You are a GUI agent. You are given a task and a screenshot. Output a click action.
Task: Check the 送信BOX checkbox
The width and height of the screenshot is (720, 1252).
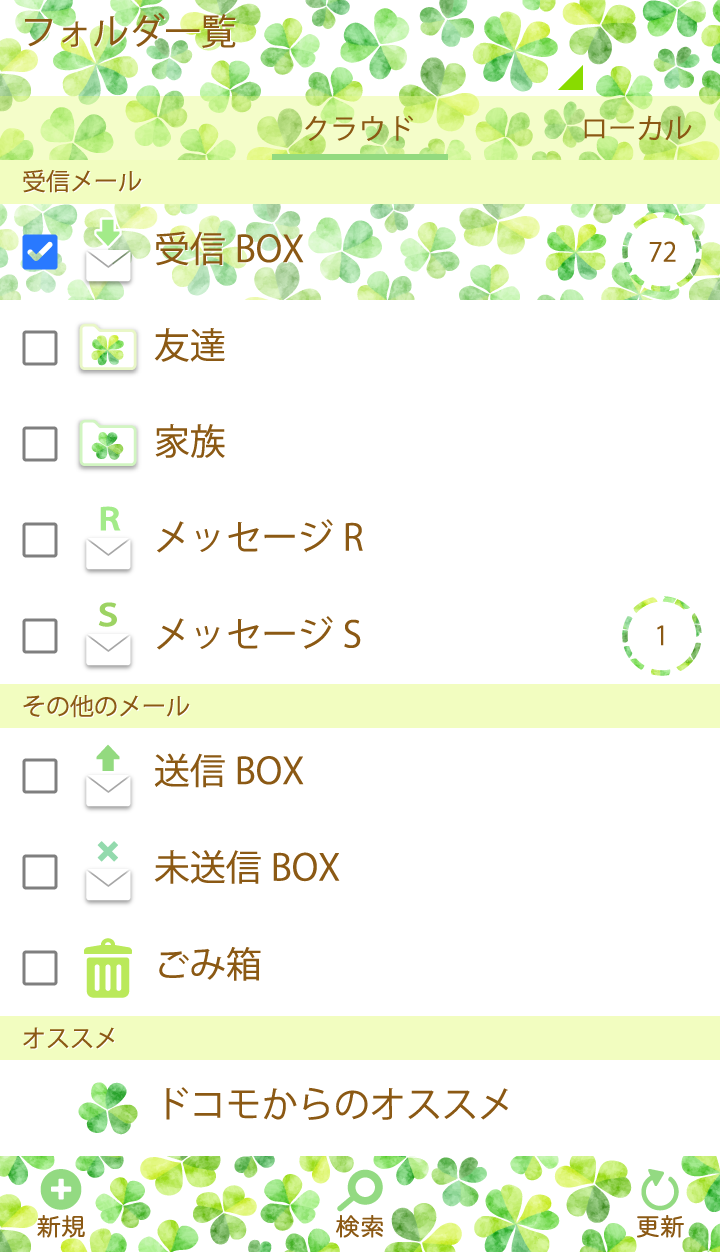[x=40, y=775]
